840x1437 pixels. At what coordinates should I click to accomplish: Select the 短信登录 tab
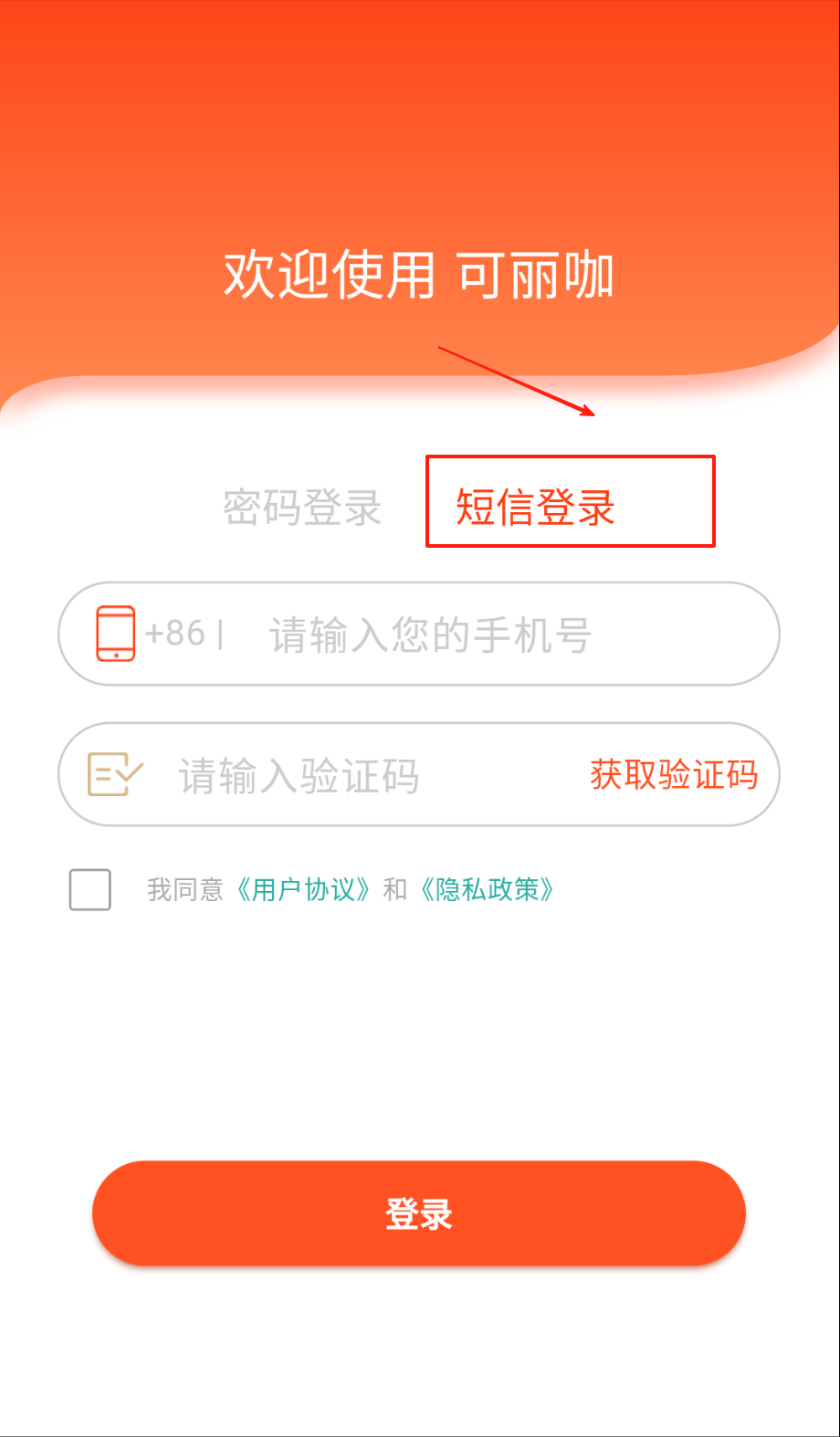pyautogui.click(x=536, y=508)
